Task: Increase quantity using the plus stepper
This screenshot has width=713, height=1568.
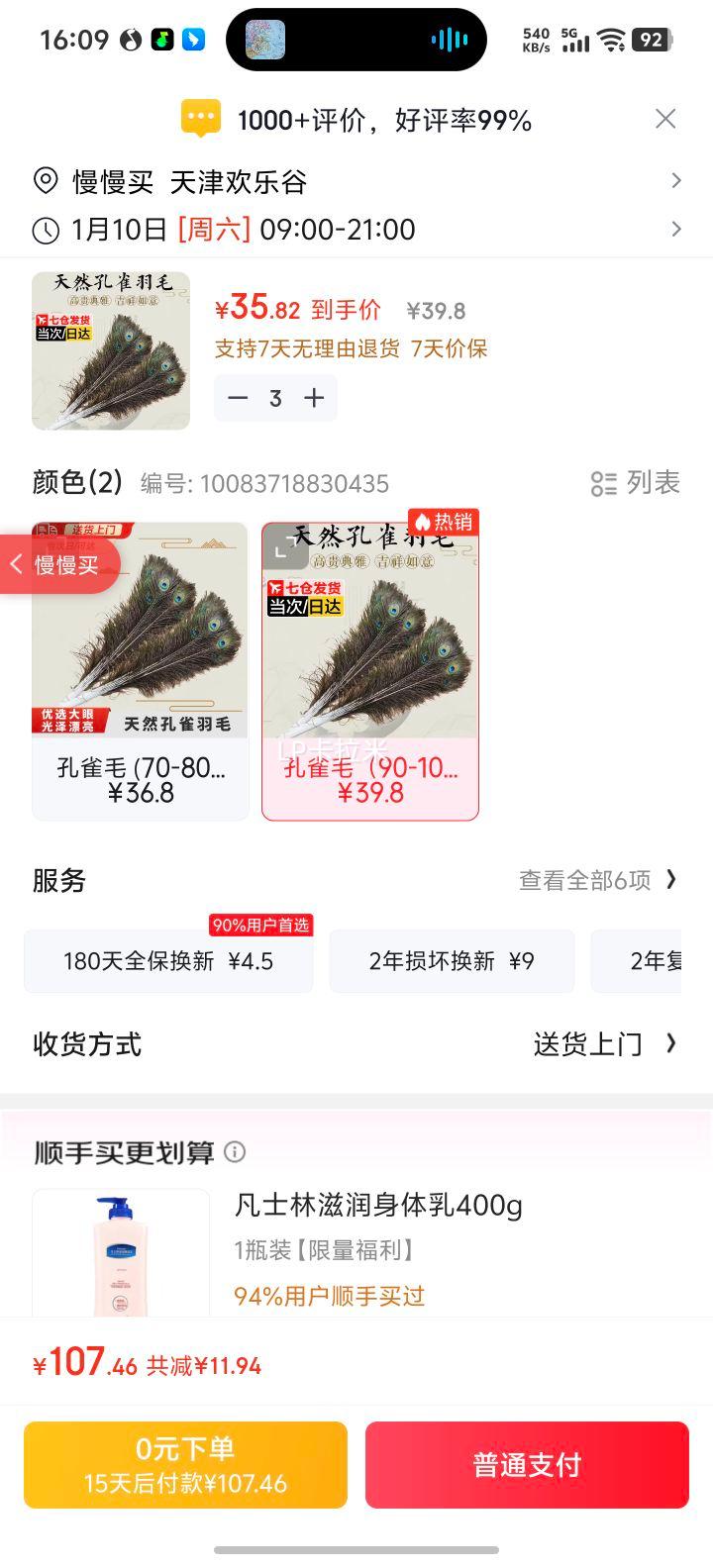Action: click(314, 397)
